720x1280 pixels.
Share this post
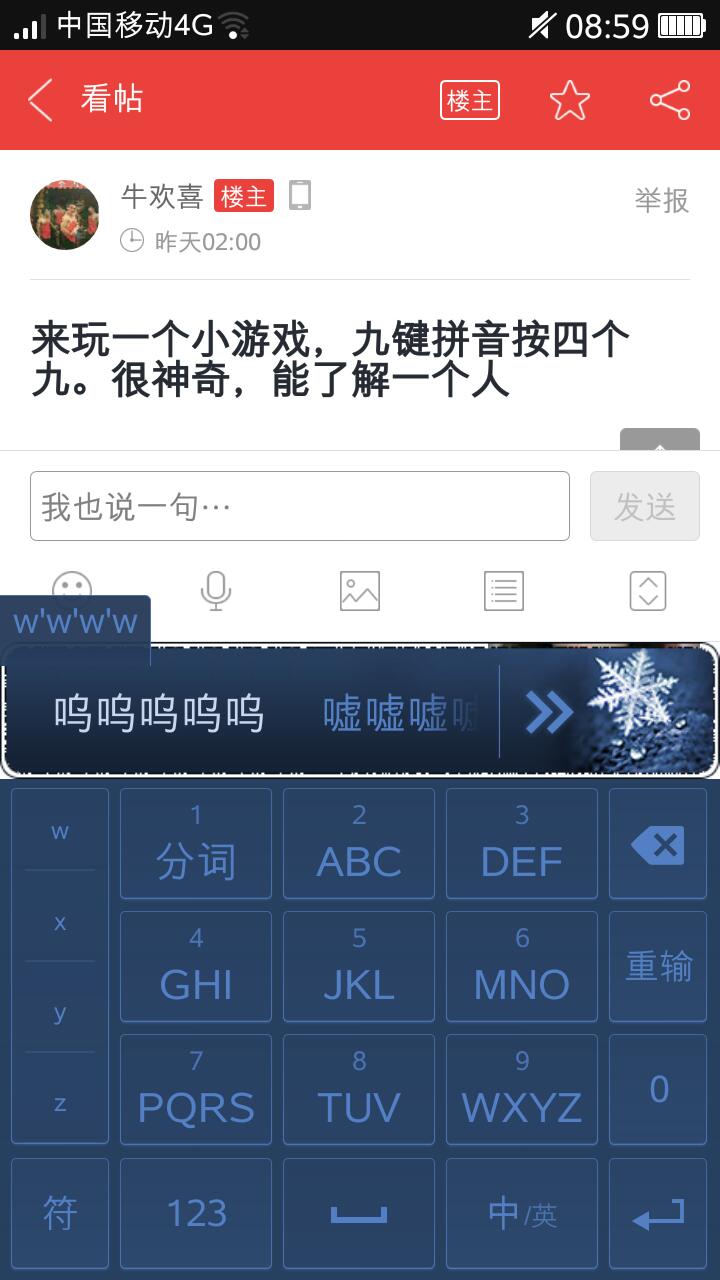669,100
